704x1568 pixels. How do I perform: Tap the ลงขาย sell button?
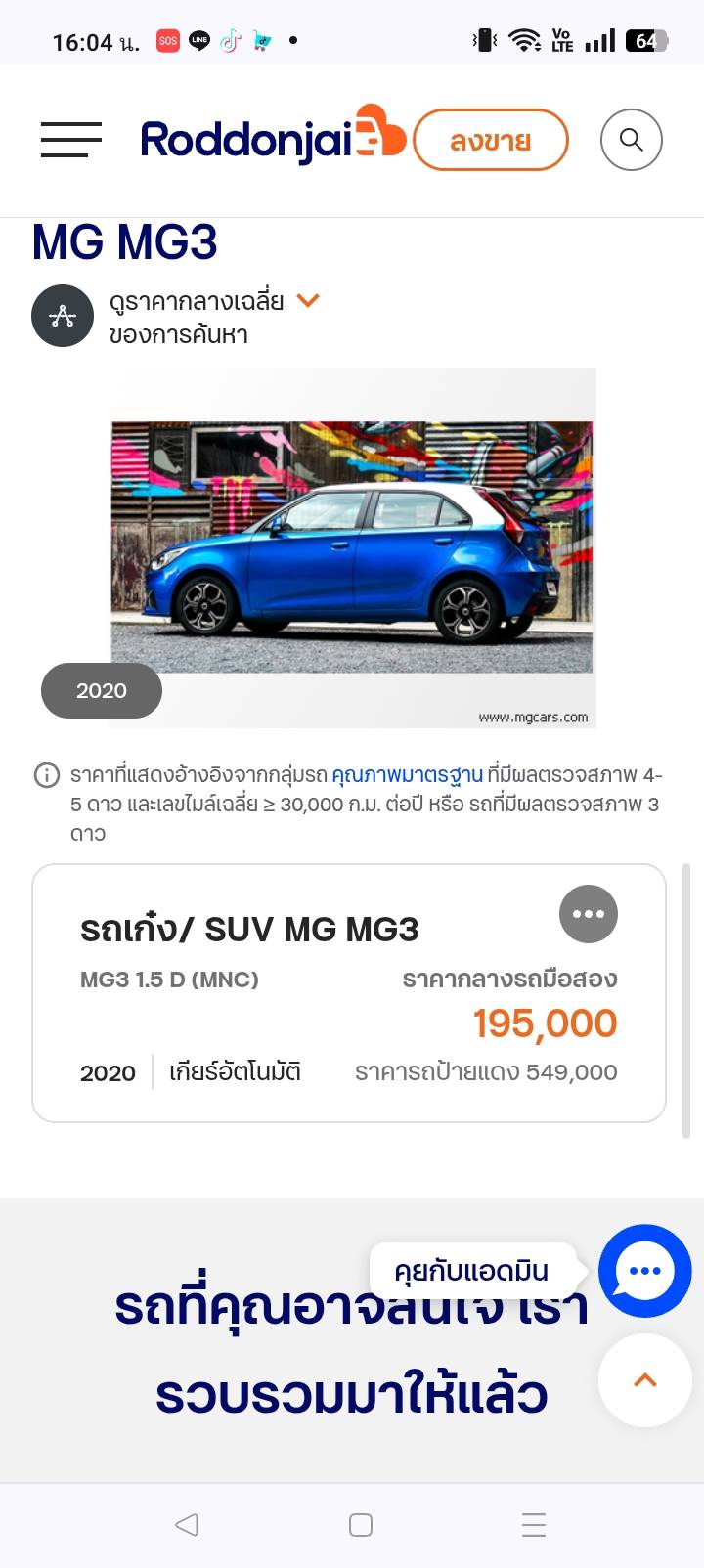(x=490, y=141)
